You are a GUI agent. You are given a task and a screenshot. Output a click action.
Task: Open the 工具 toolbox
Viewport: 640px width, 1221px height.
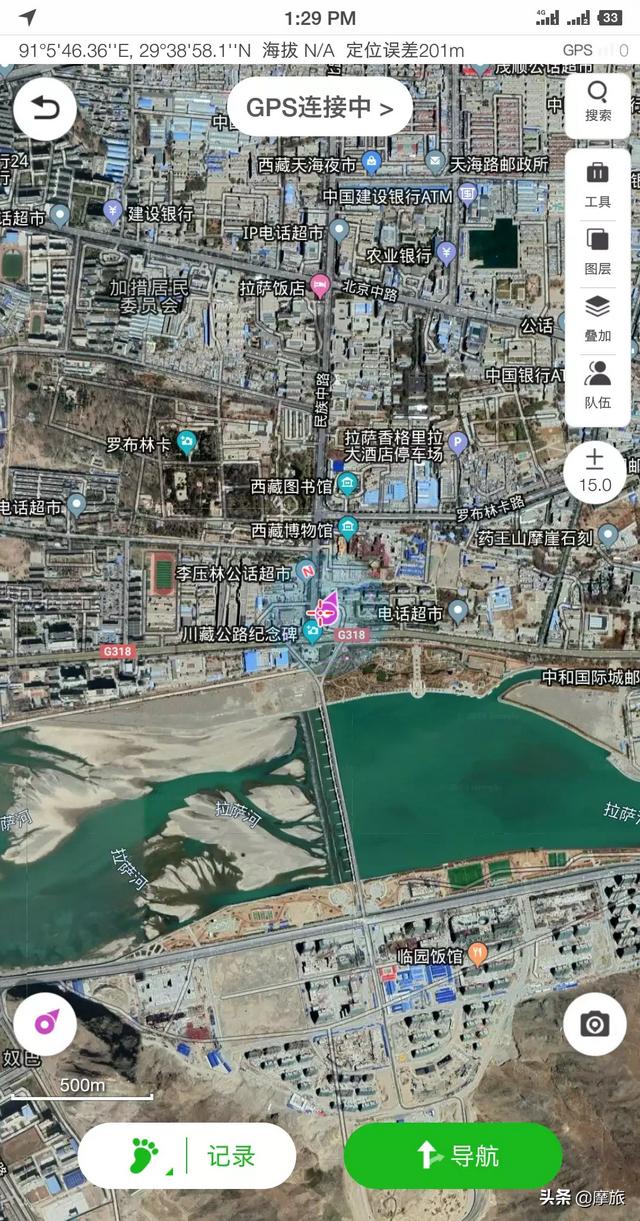(x=598, y=185)
